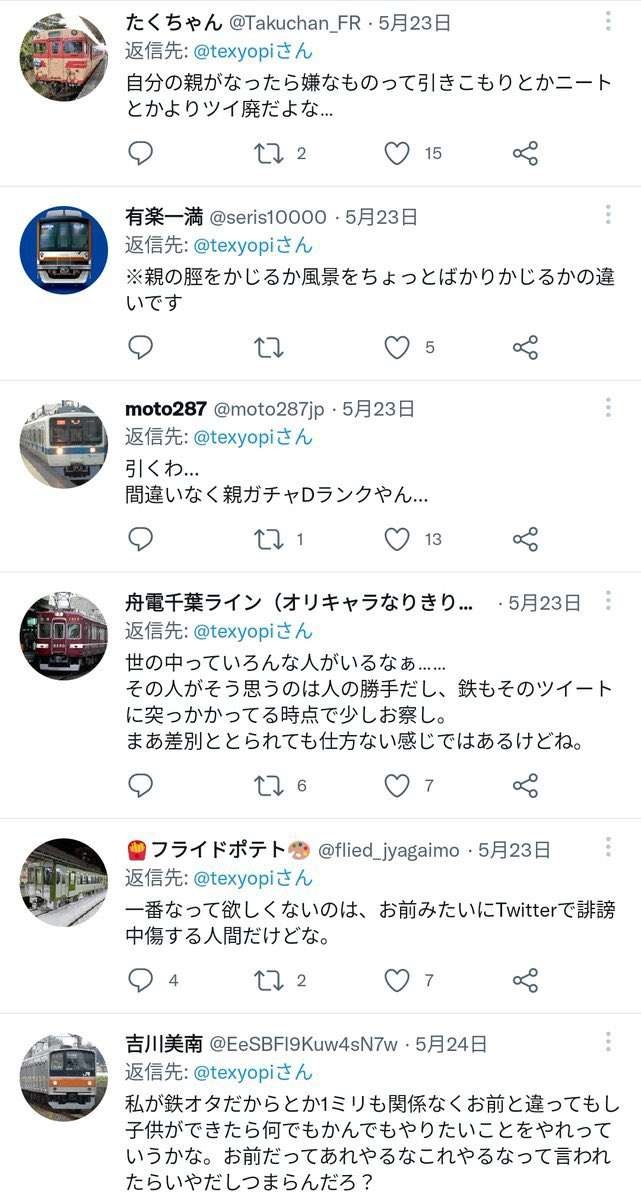The height and width of the screenshot is (1200, 641).
Task: Open replies to フライドポテト's tweet
Action: [x=141, y=980]
